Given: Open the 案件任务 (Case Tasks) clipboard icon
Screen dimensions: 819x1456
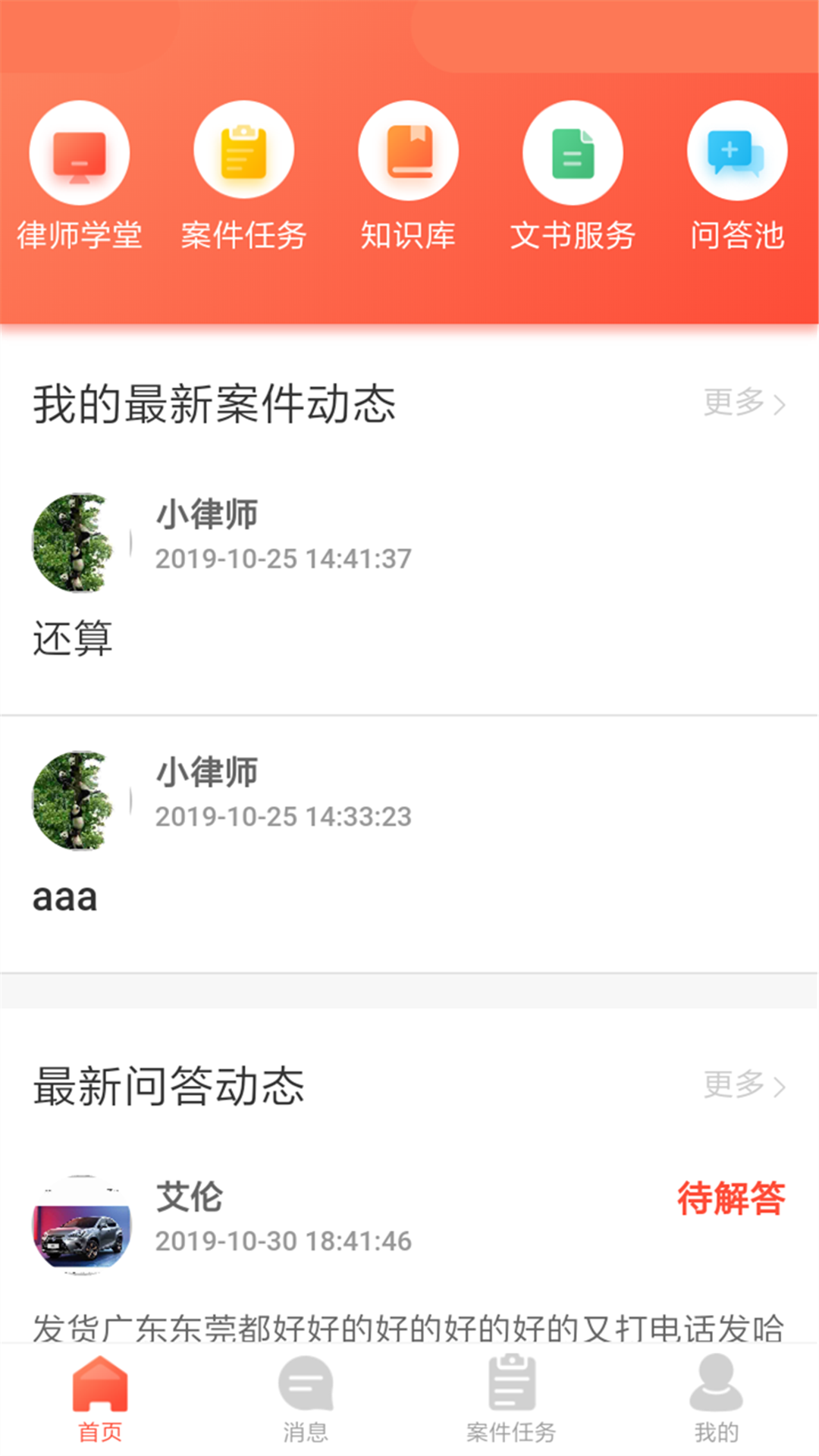Looking at the screenshot, I should 243,150.
